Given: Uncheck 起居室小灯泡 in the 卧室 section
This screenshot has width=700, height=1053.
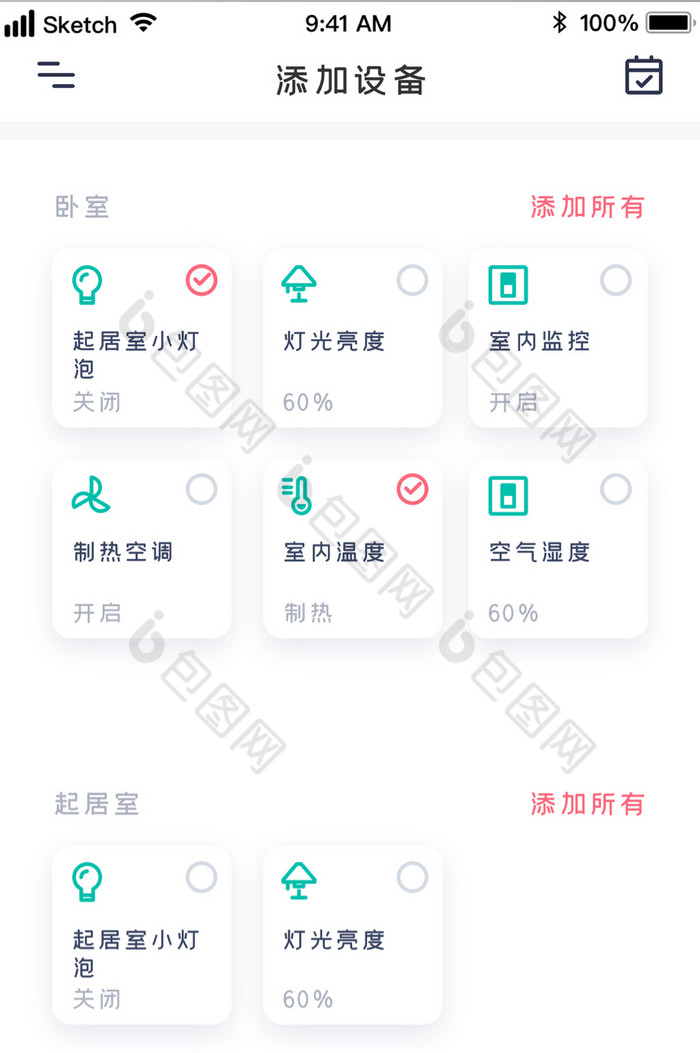Looking at the screenshot, I should pyautogui.click(x=202, y=281).
